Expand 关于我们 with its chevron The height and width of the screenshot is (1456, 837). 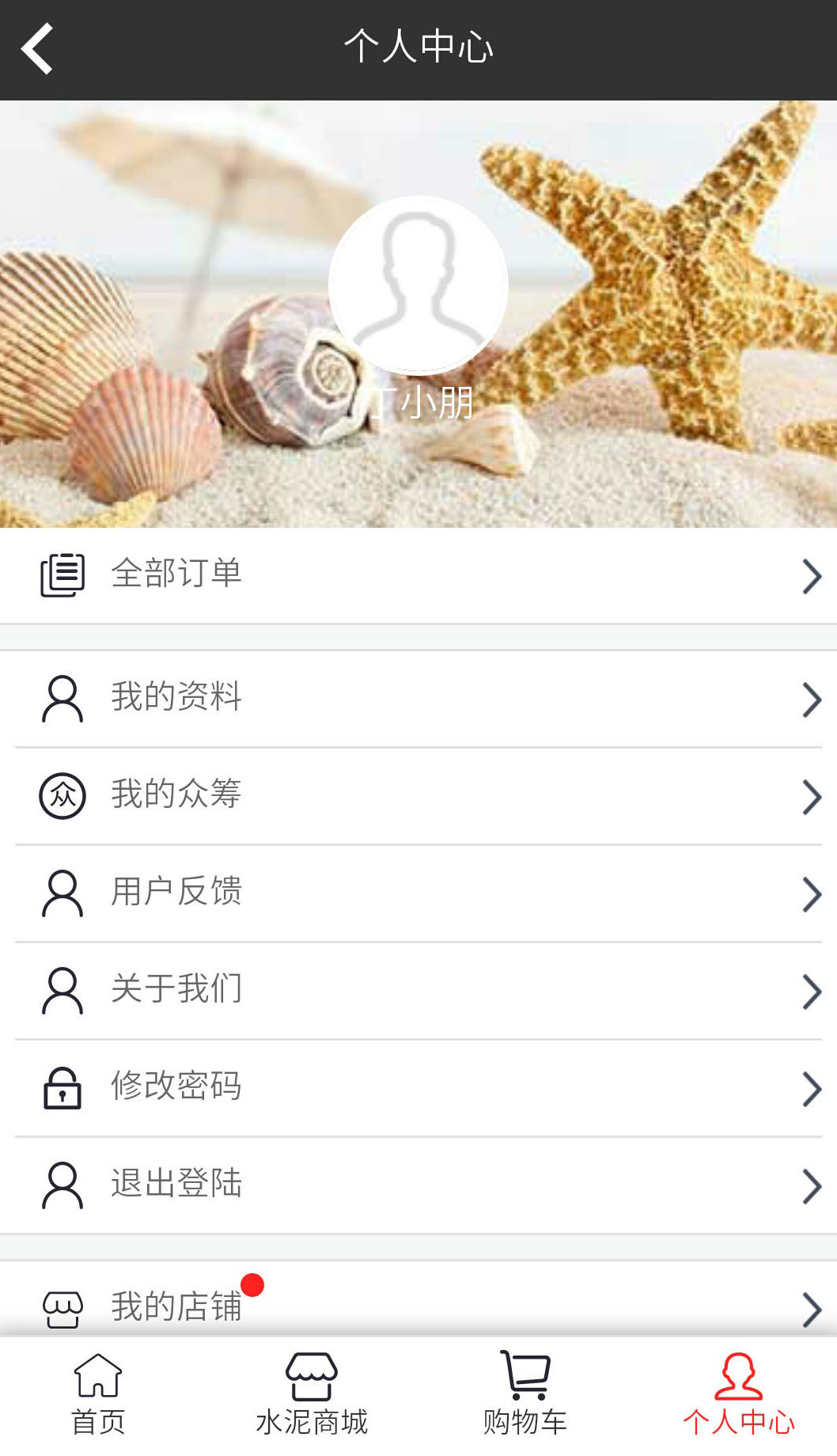[812, 990]
